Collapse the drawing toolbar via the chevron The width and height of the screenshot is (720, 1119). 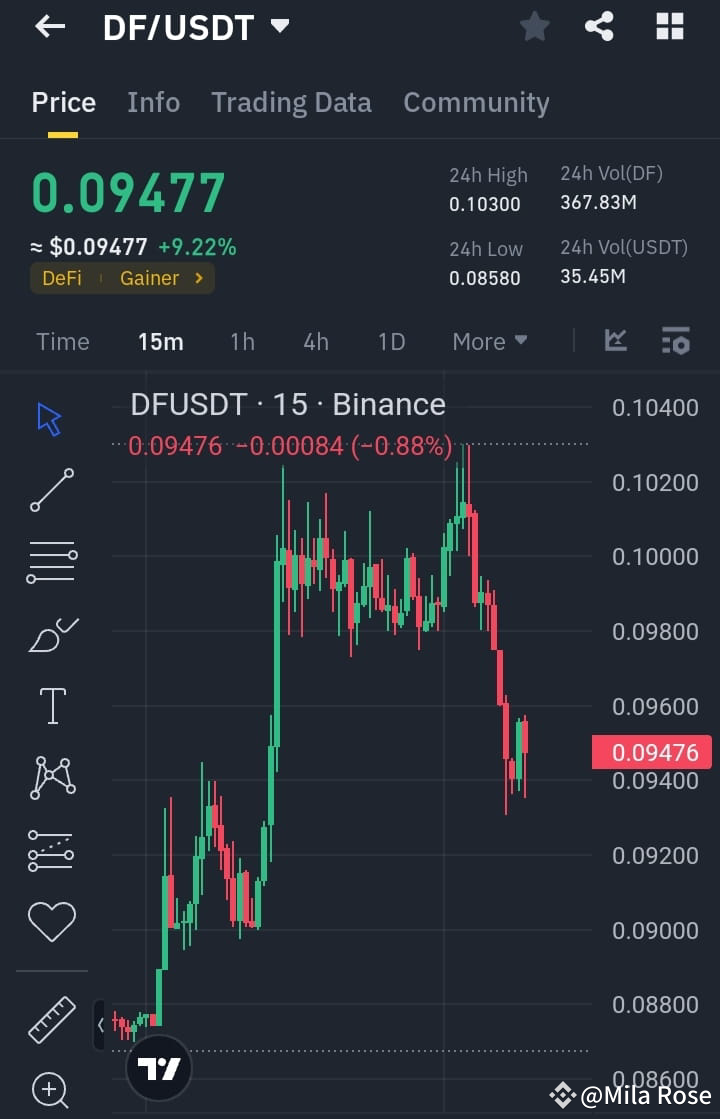click(99, 1024)
